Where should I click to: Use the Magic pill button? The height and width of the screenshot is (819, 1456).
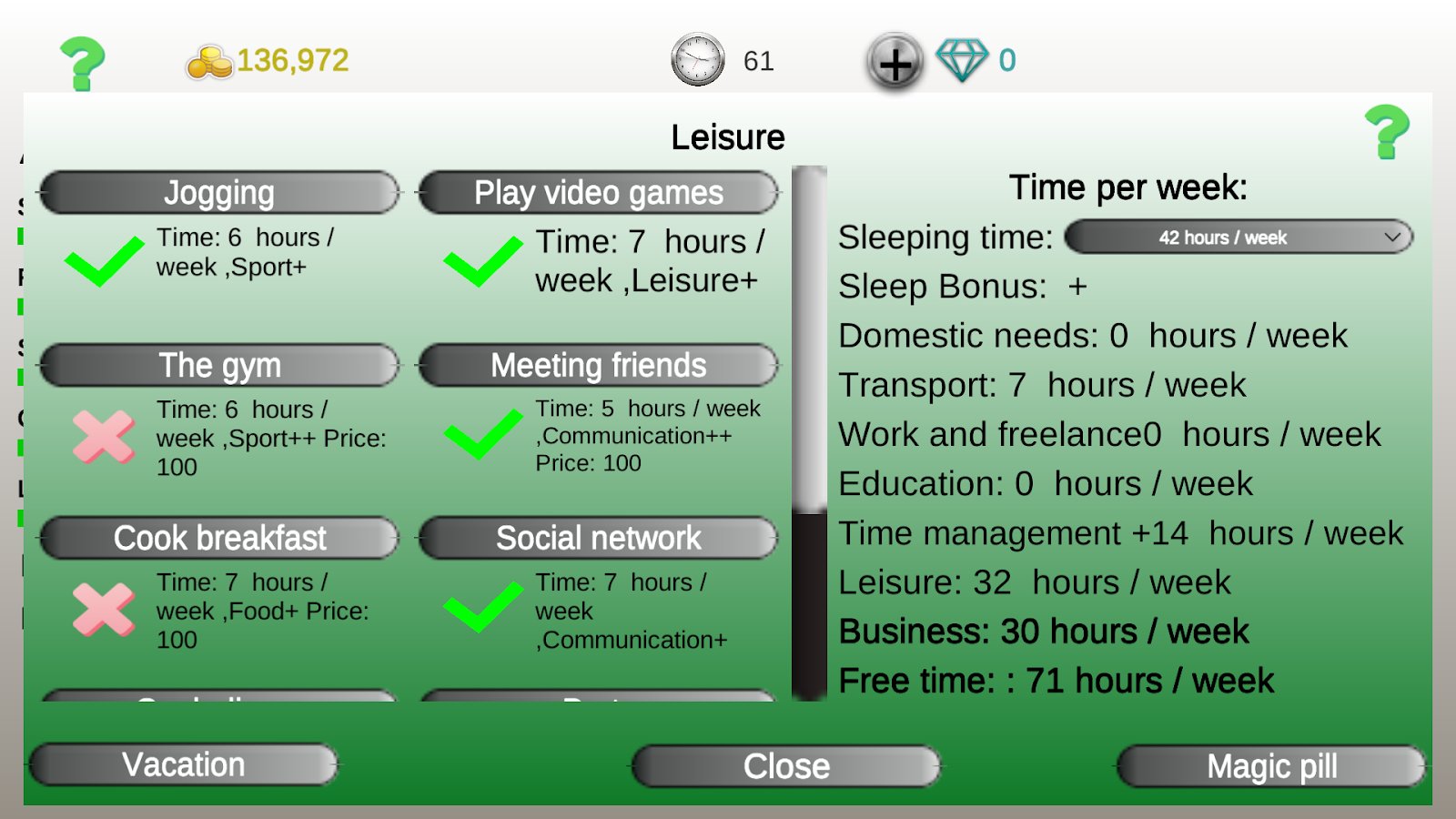1271,766
